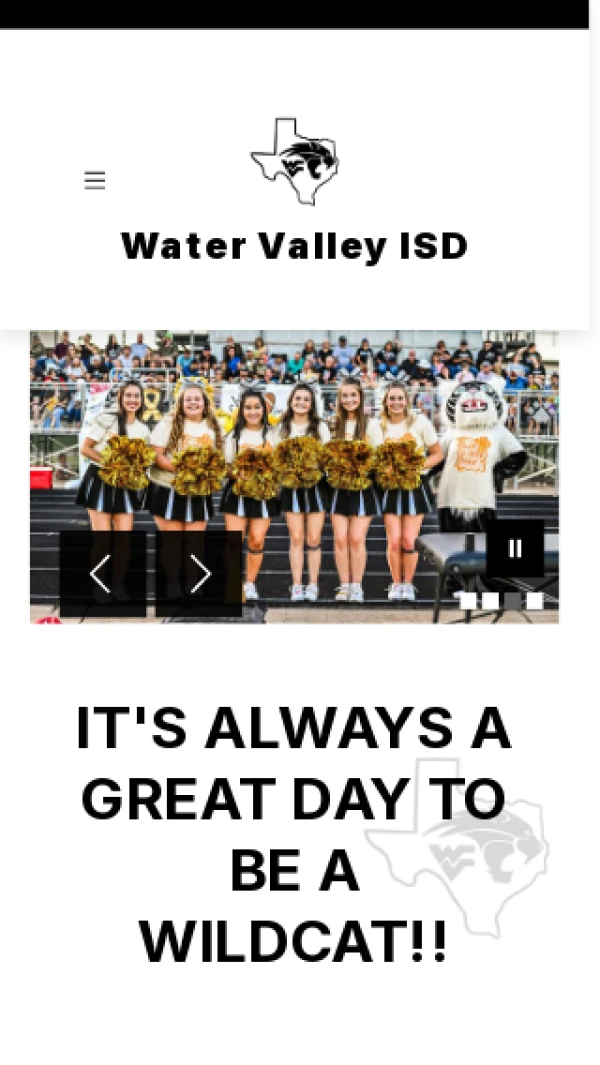Jump to the first slide indicator
The height and width of the screenshot is (1065, 600).
[x=468, y=601]
